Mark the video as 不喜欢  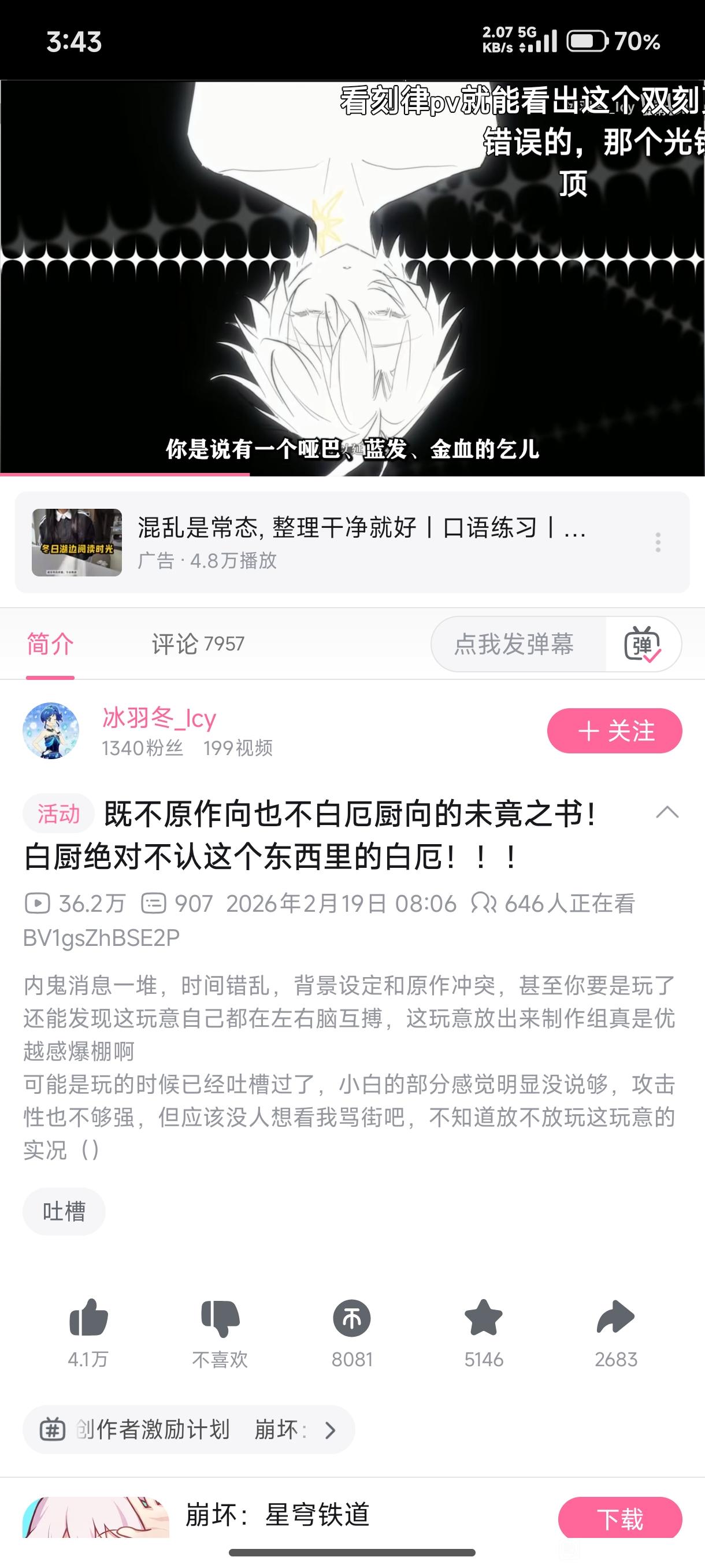(x=220, y=1330)
